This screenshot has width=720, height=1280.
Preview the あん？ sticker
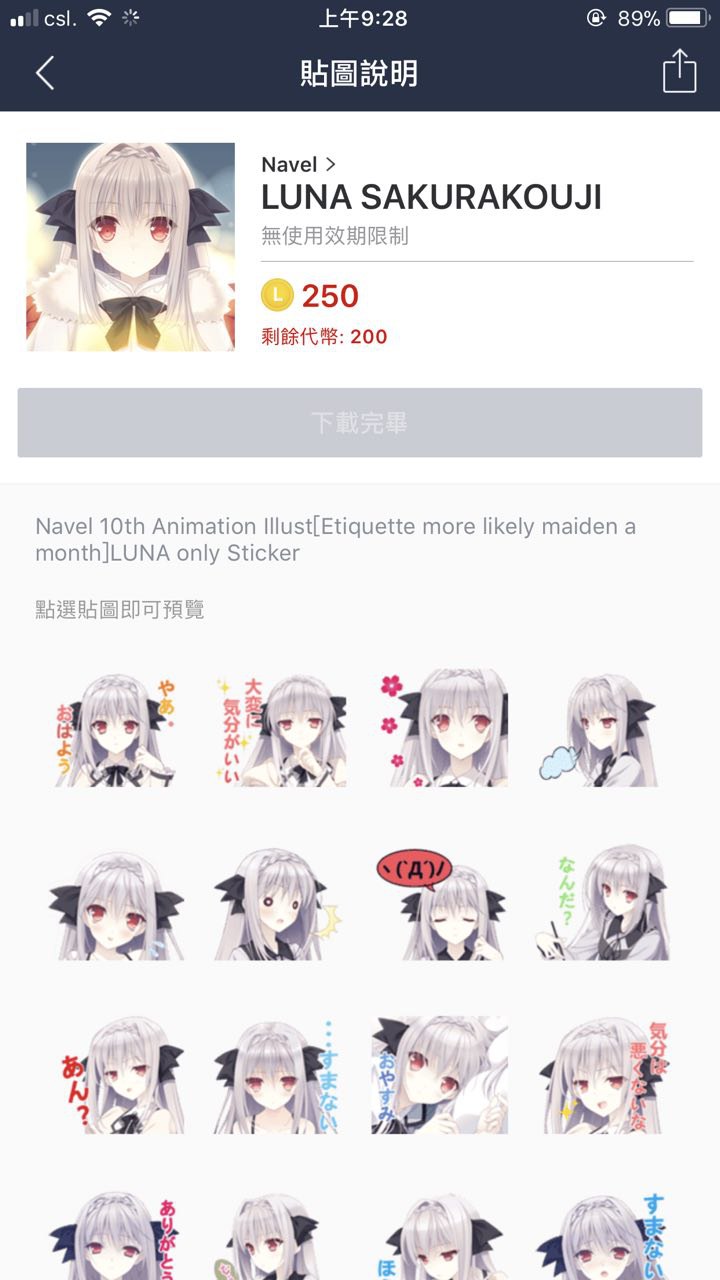tap(116, 1076)
